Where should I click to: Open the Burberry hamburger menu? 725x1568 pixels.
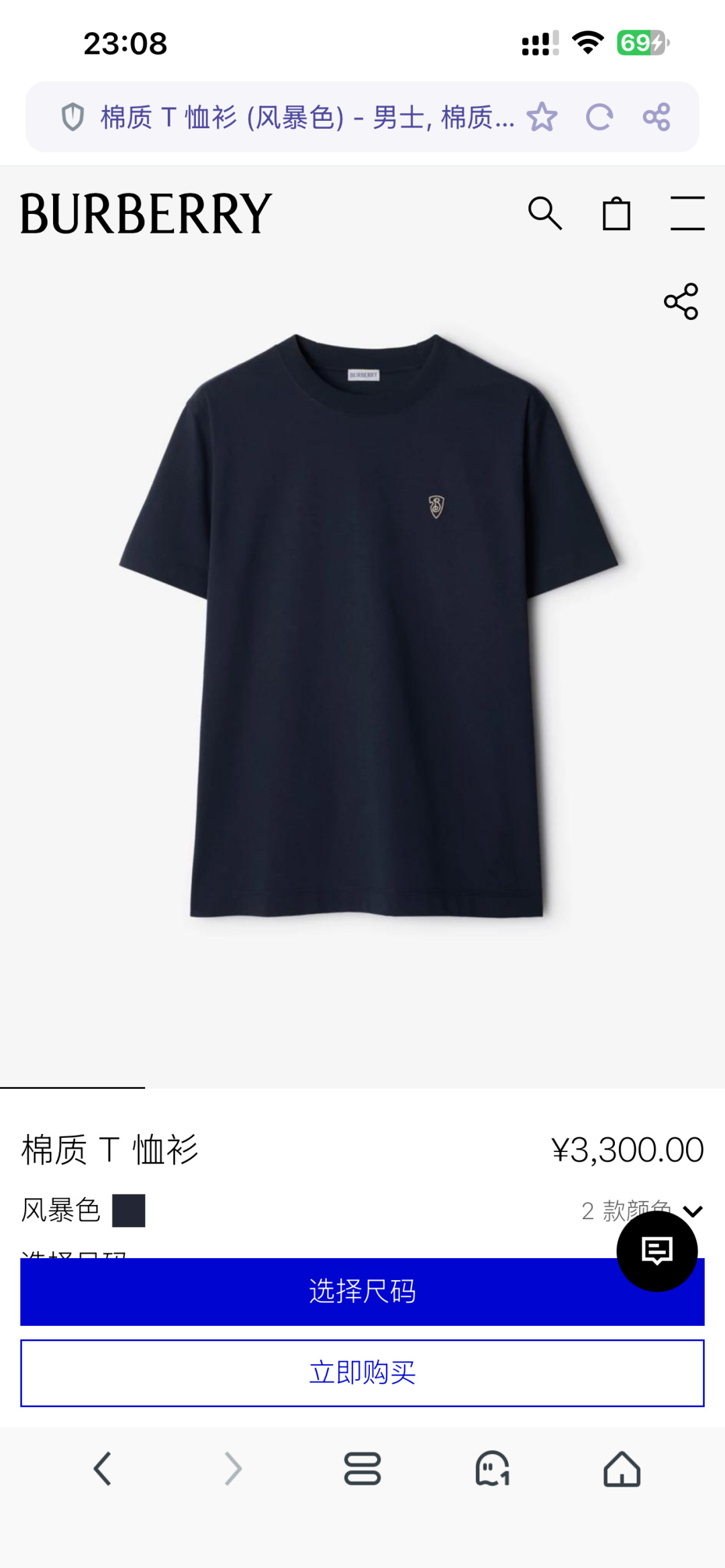click(x=687, y=214)
